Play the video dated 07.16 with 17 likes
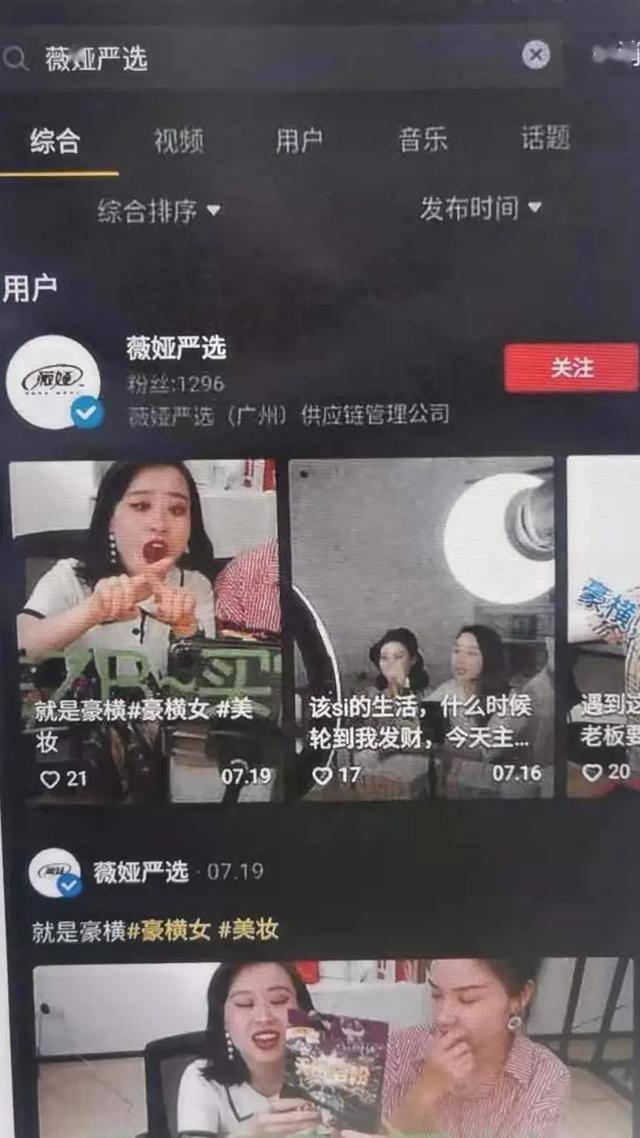 coord(421,630)
